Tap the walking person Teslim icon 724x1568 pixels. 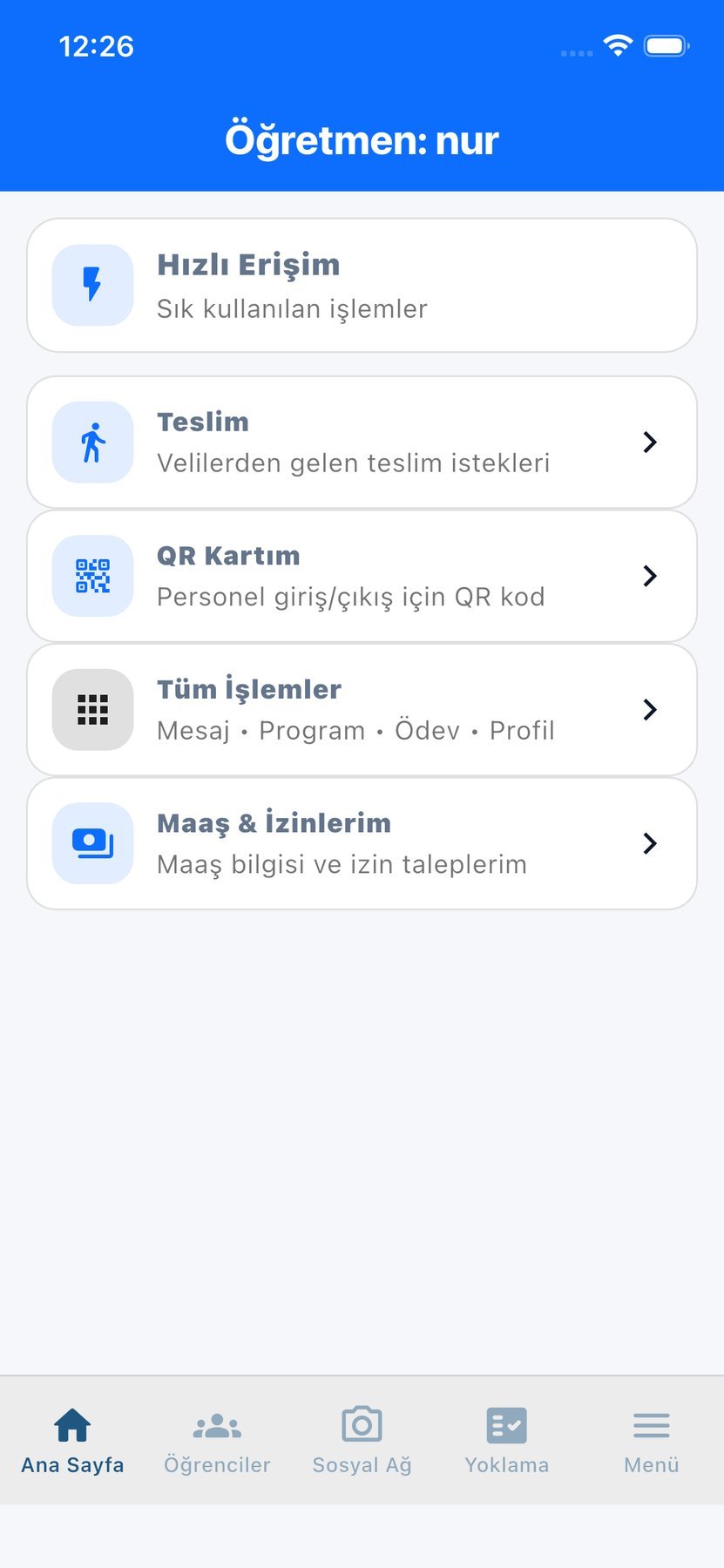[92, 442]
